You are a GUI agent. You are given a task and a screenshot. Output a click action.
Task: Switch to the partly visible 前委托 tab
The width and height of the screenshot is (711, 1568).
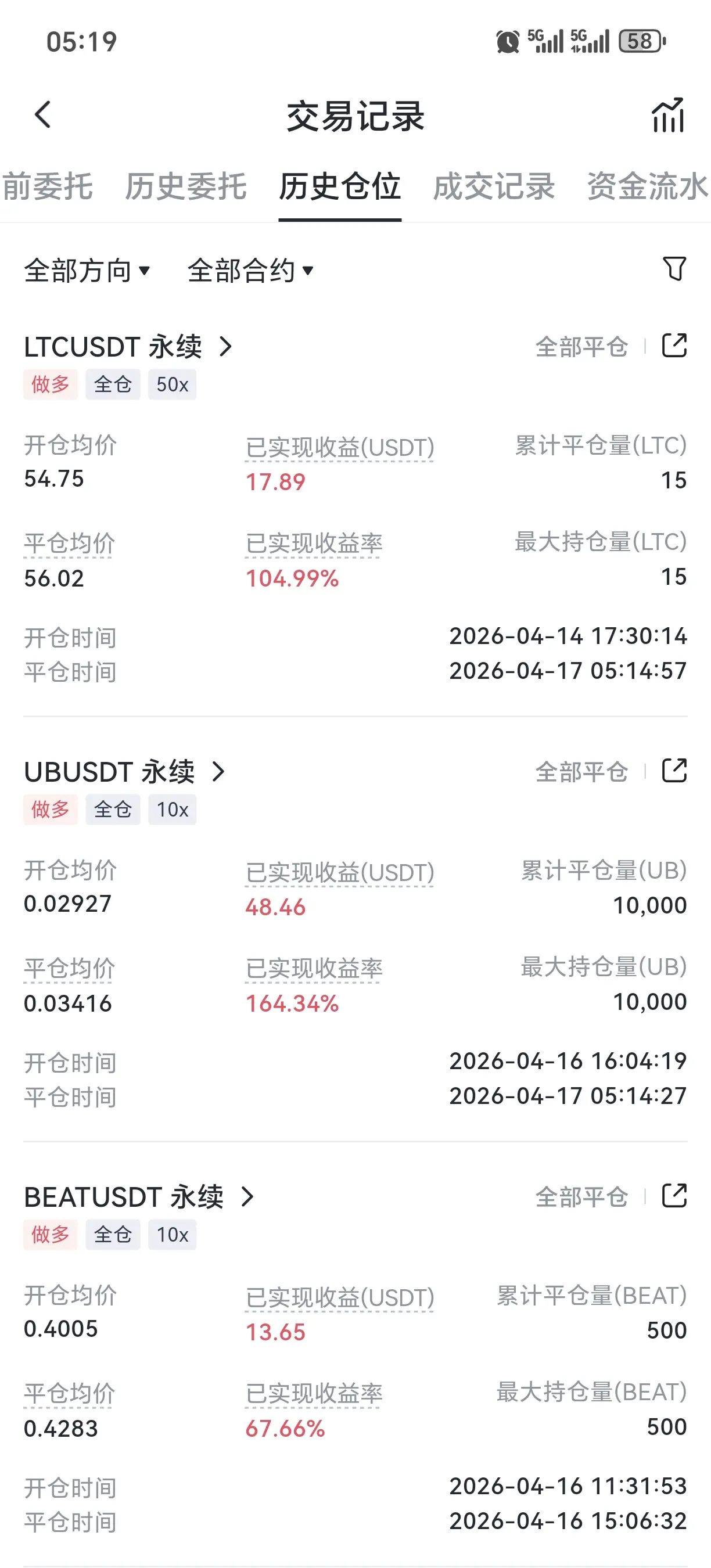tap(48, 186)
